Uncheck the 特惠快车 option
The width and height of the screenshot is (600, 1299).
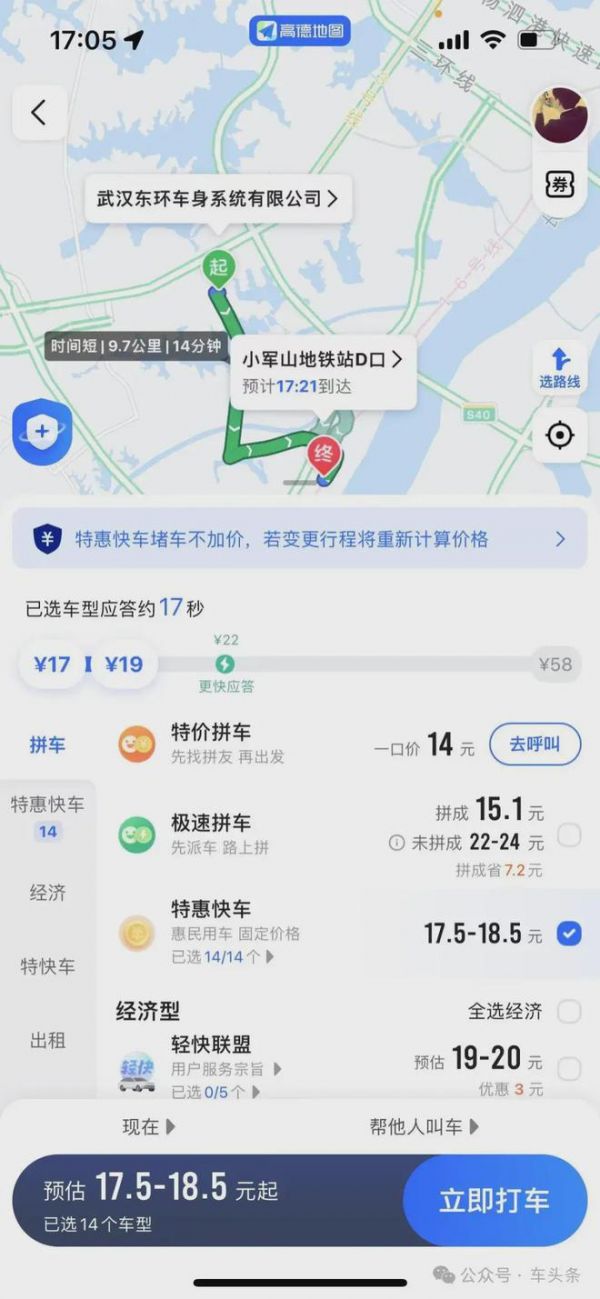click(x=568, y=934)
